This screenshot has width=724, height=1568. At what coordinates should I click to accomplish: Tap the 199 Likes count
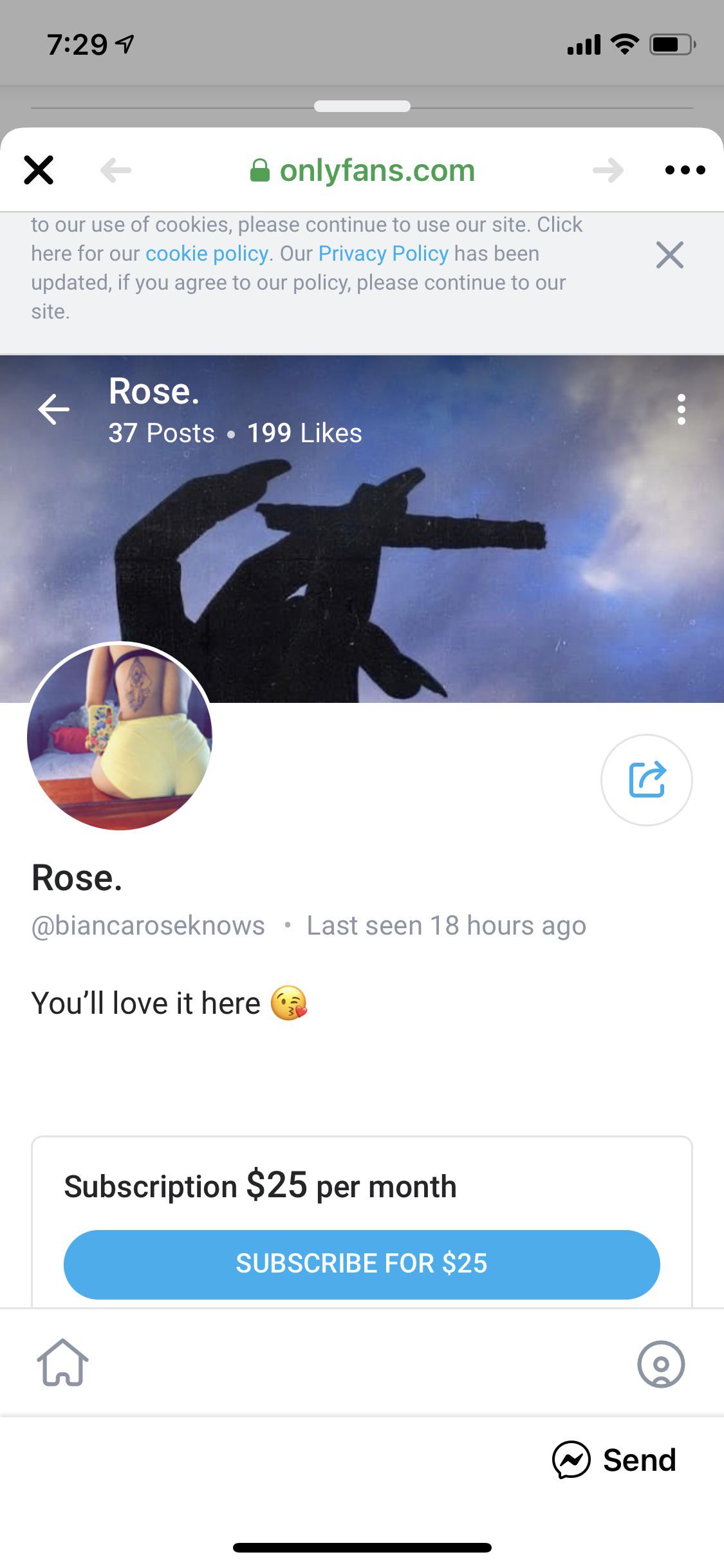pos(305,433)
